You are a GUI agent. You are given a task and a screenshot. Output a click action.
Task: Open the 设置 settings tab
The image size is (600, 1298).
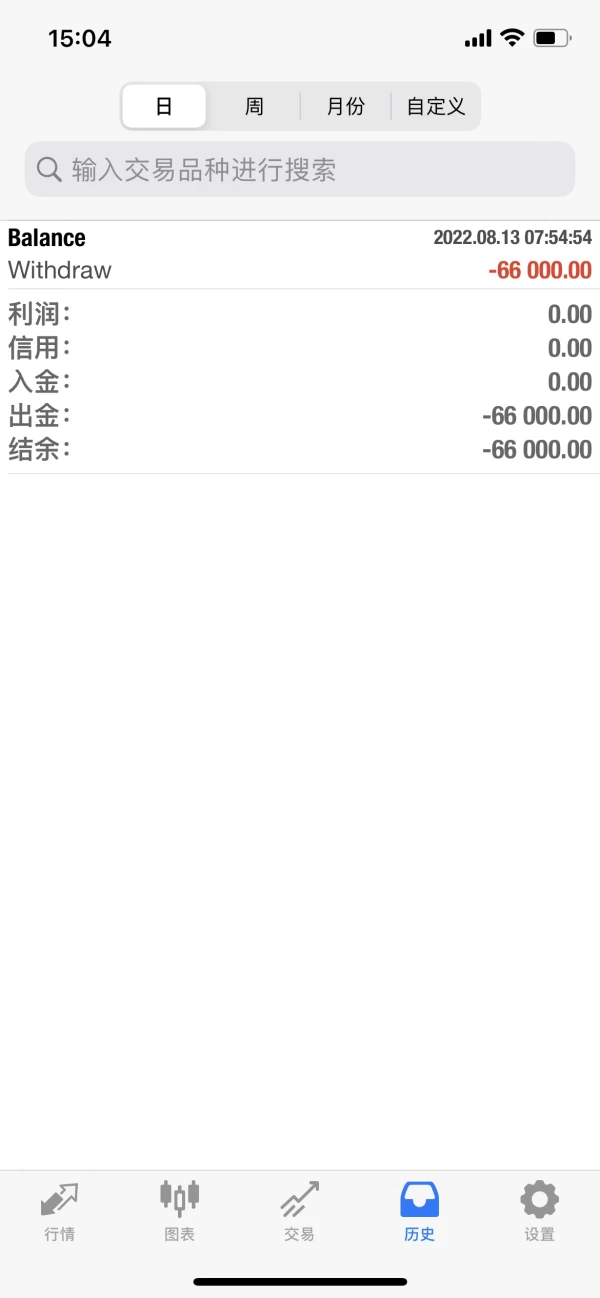pos(539,1210)
